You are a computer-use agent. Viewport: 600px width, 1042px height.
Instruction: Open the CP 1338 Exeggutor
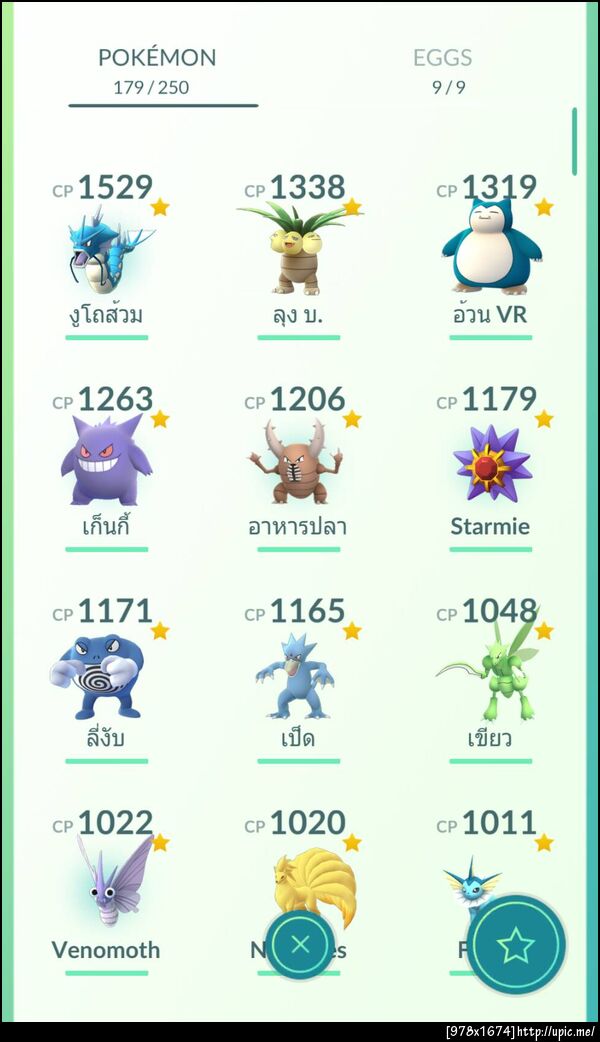299,250
